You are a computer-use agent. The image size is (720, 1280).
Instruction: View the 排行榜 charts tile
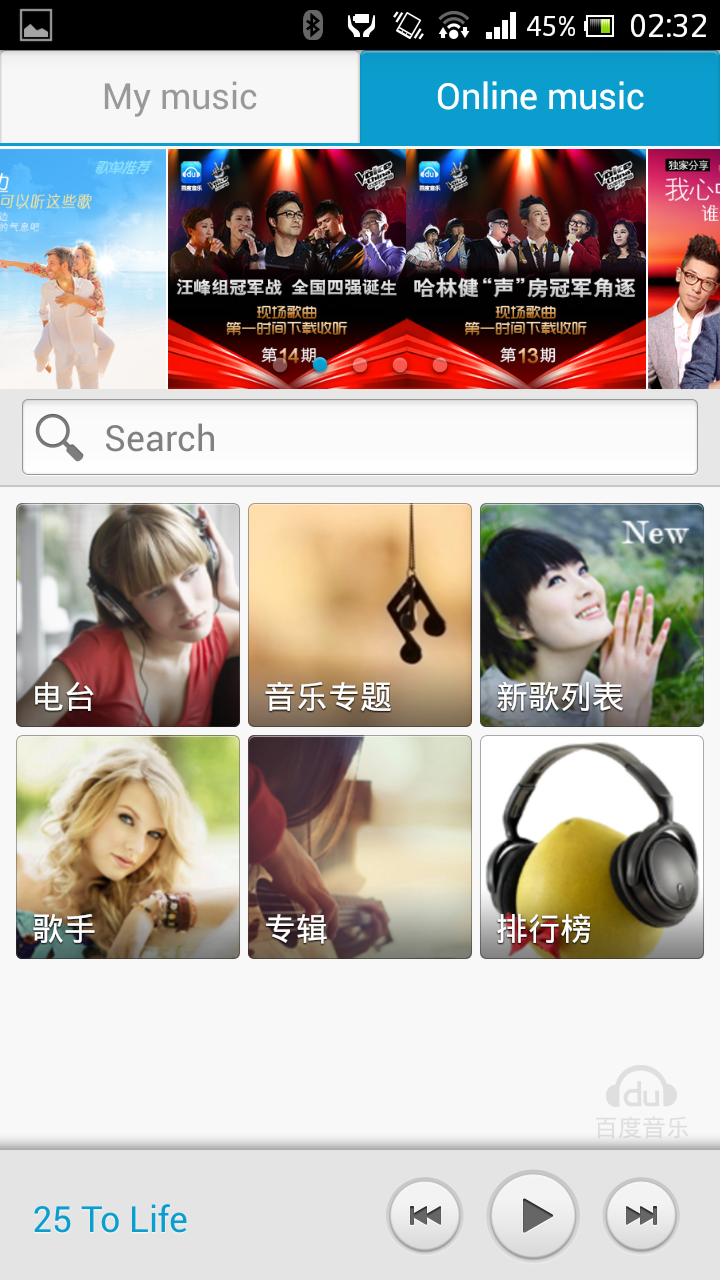coord(592,847)
